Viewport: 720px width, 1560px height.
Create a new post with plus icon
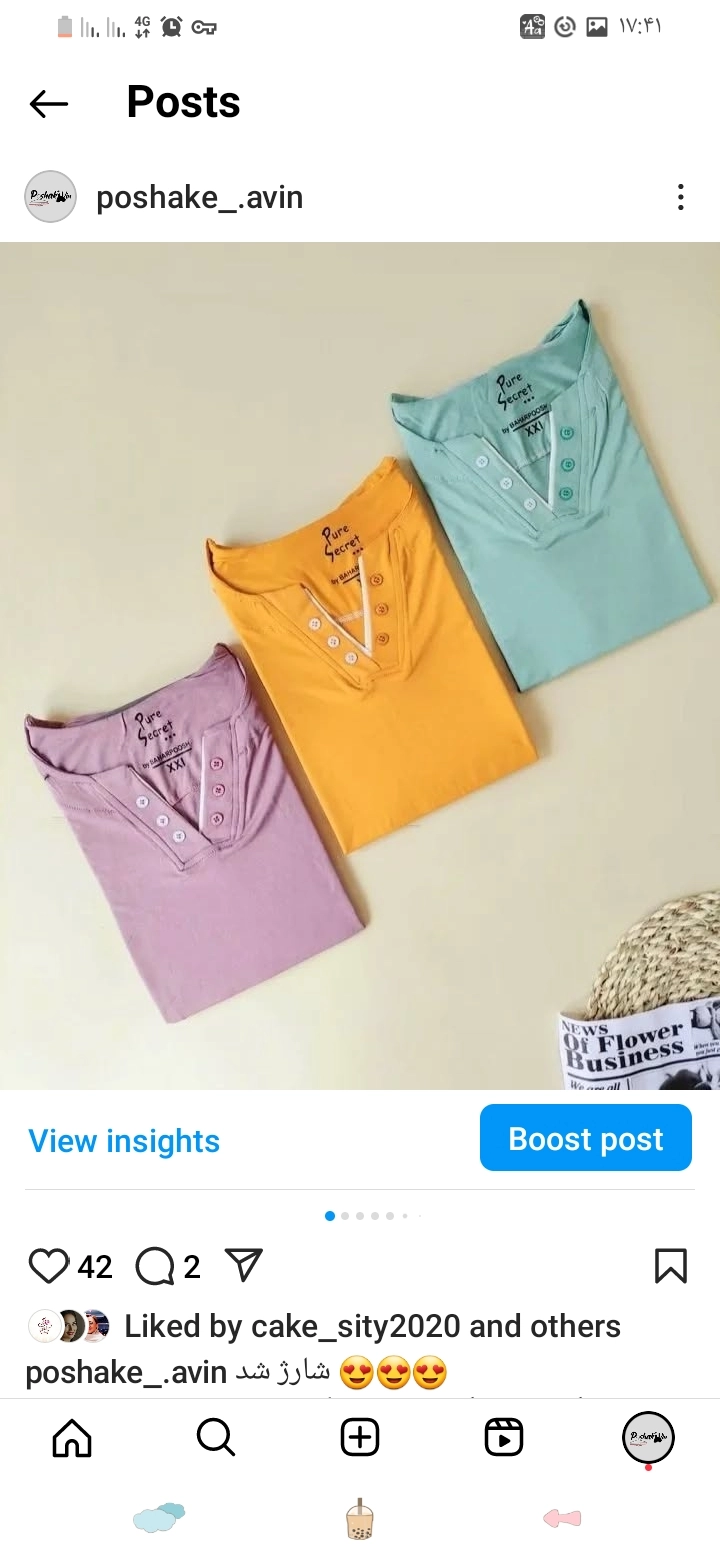(360, 1438)
